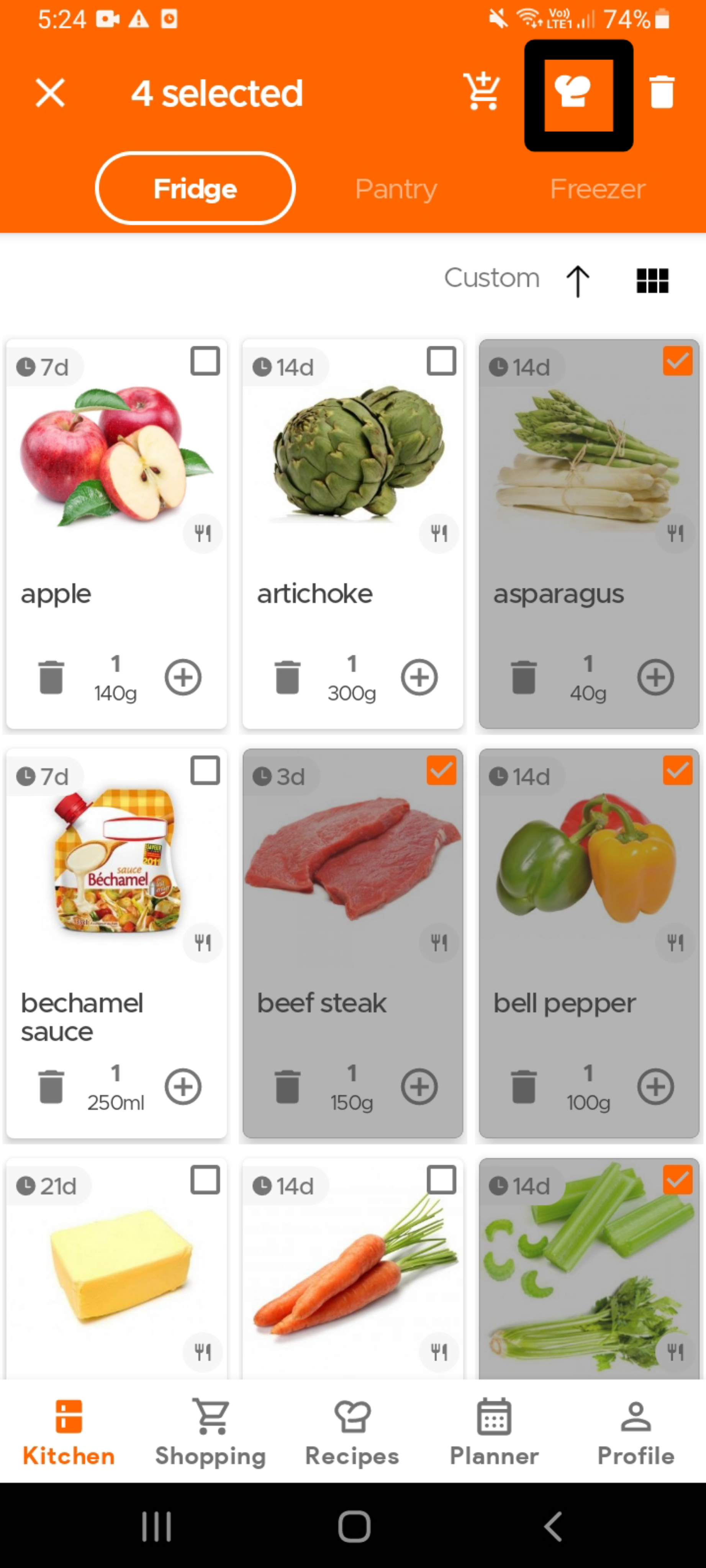Viewport: 706px width, 1568px height.
Task: Increase the apple quantity
Action: click(183, 677)
